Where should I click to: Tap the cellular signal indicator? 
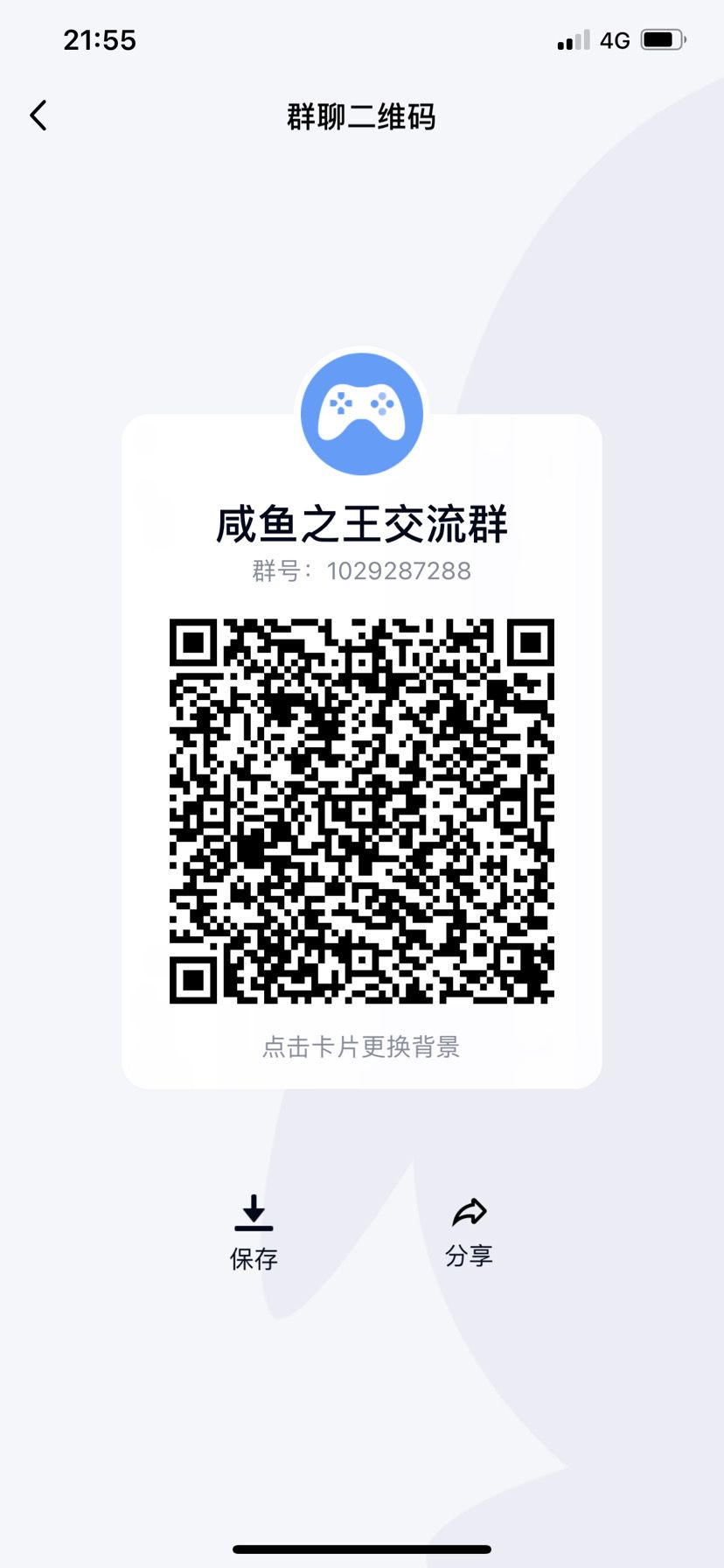573,38
